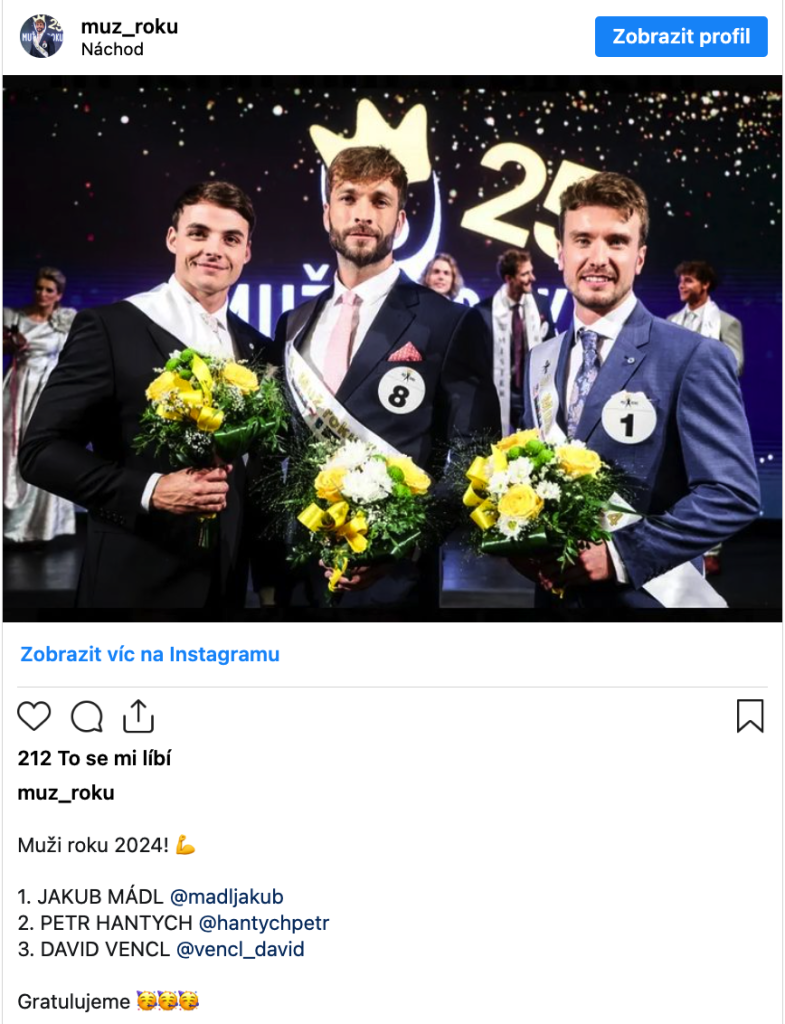This screenshot has height=1024, width=785.
Task: View the muz_roku name above the caption
Action: [66, 793]
